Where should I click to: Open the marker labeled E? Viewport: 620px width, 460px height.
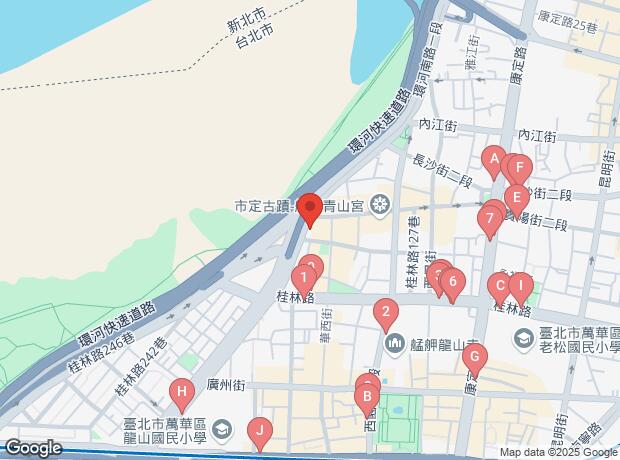[516, 198]
